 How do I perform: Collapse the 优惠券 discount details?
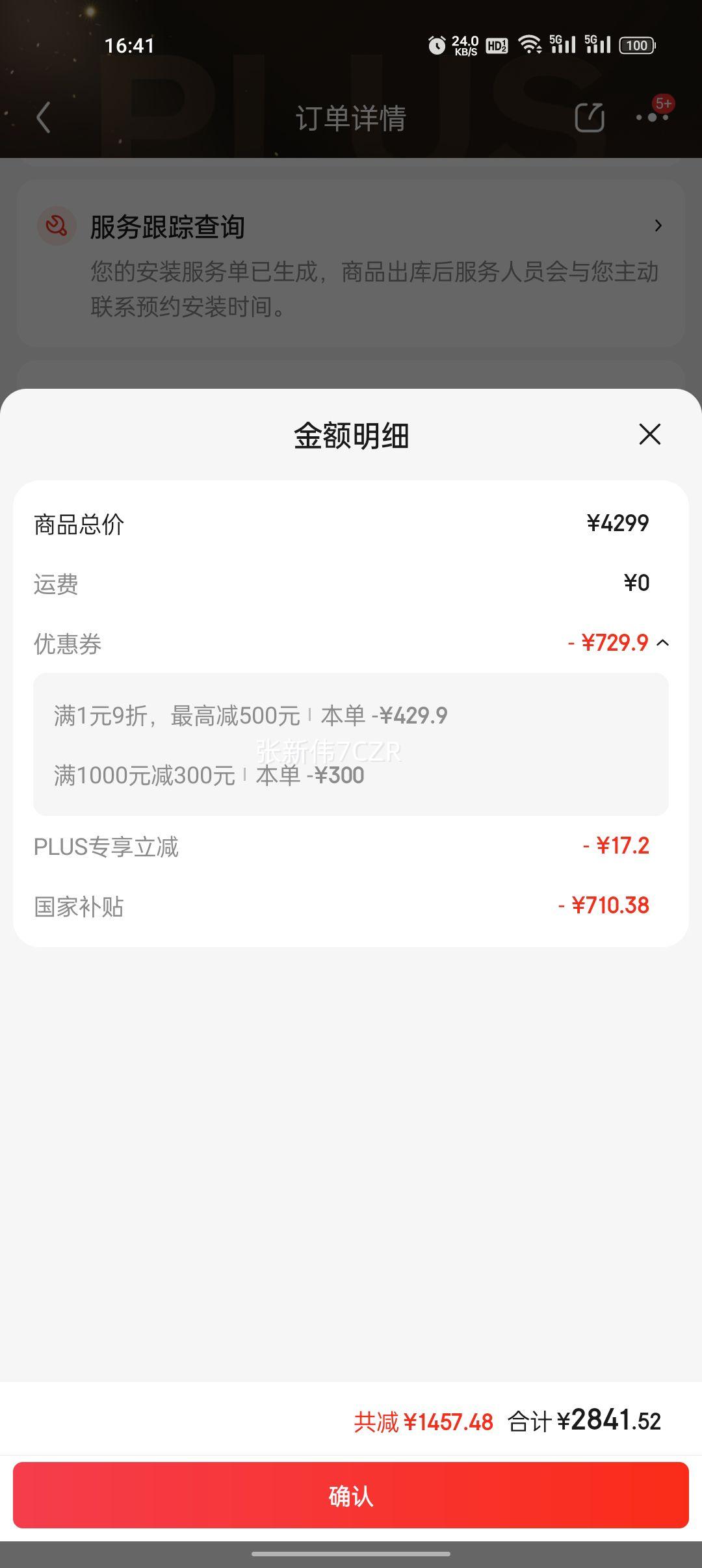pyautogui.click(x=663, y=643)
